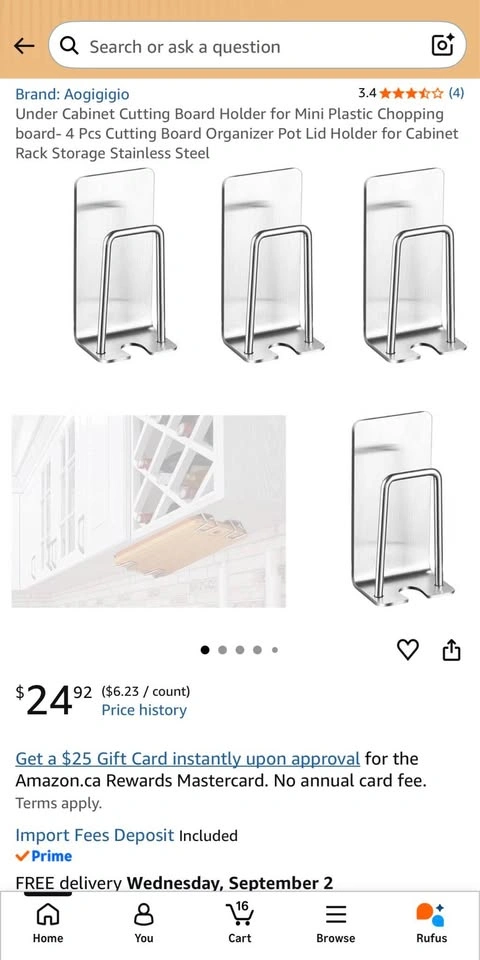Open the Browse menu tab
The image size is (480, 960).
pos(336,923)
